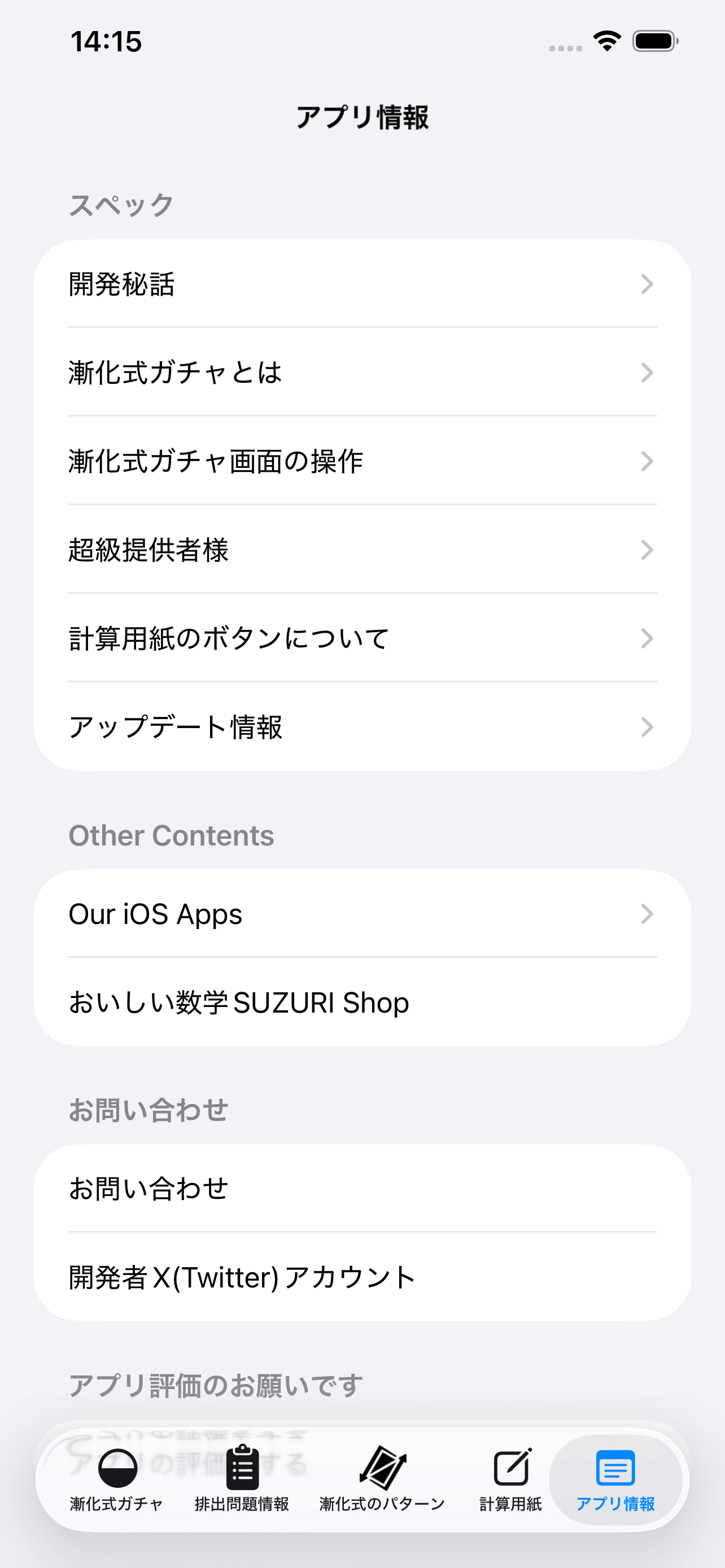Expand the 開発秘話 row chevron
725x1568 pixels.
647,284
